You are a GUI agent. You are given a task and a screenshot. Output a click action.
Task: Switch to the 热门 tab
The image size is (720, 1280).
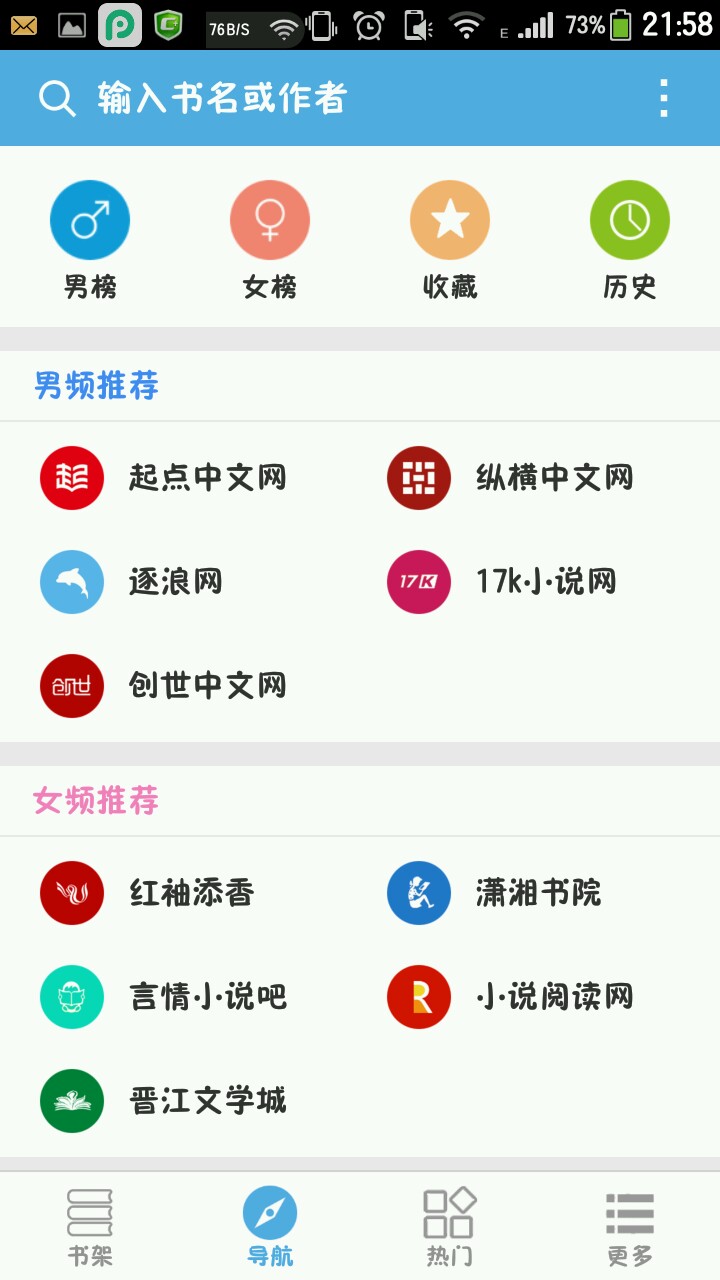click(x=450, y=1226)
